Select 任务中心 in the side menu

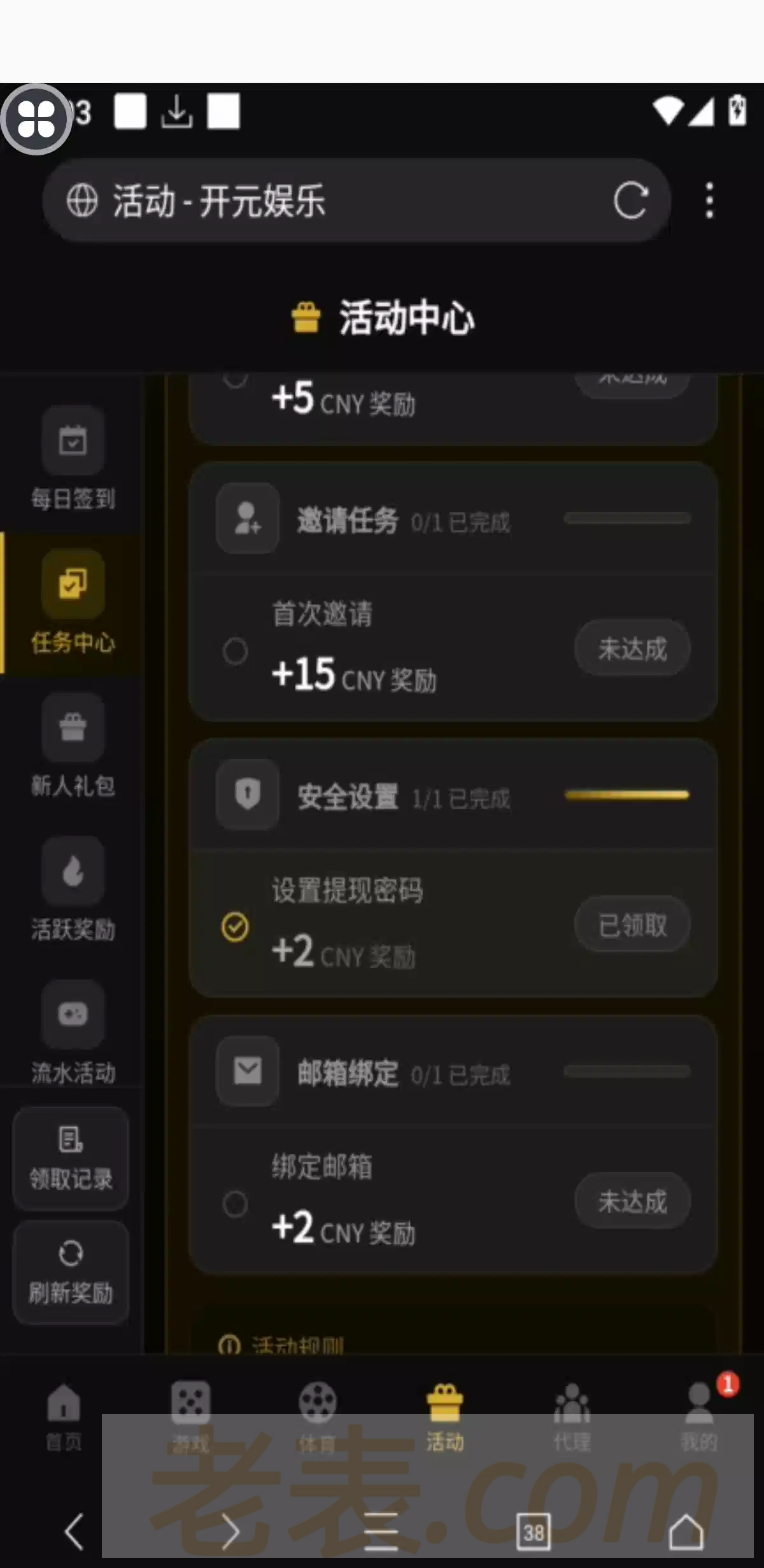73,602
